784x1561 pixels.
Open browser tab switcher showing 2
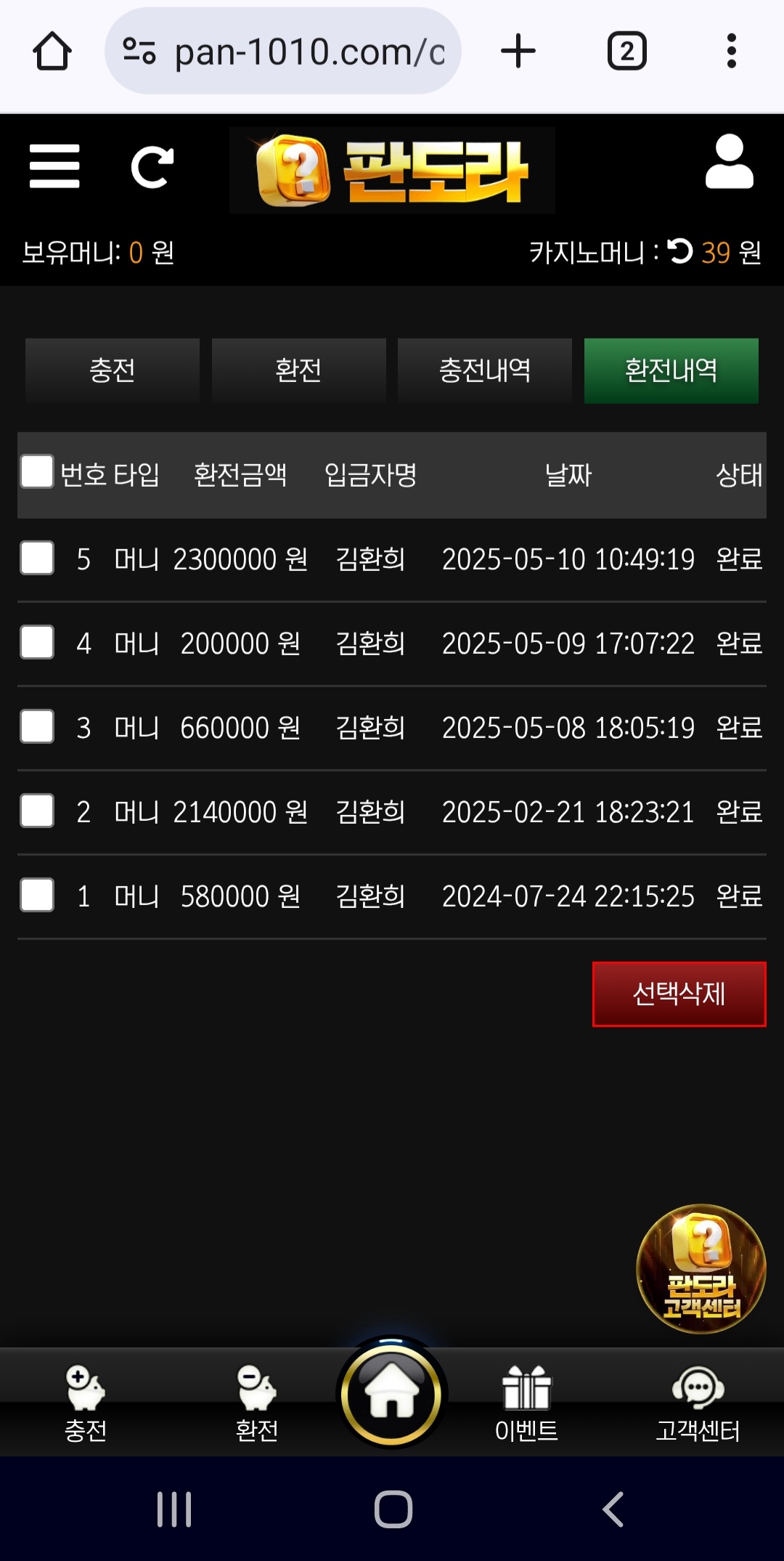pyautogui.click(x=627, y=52)
